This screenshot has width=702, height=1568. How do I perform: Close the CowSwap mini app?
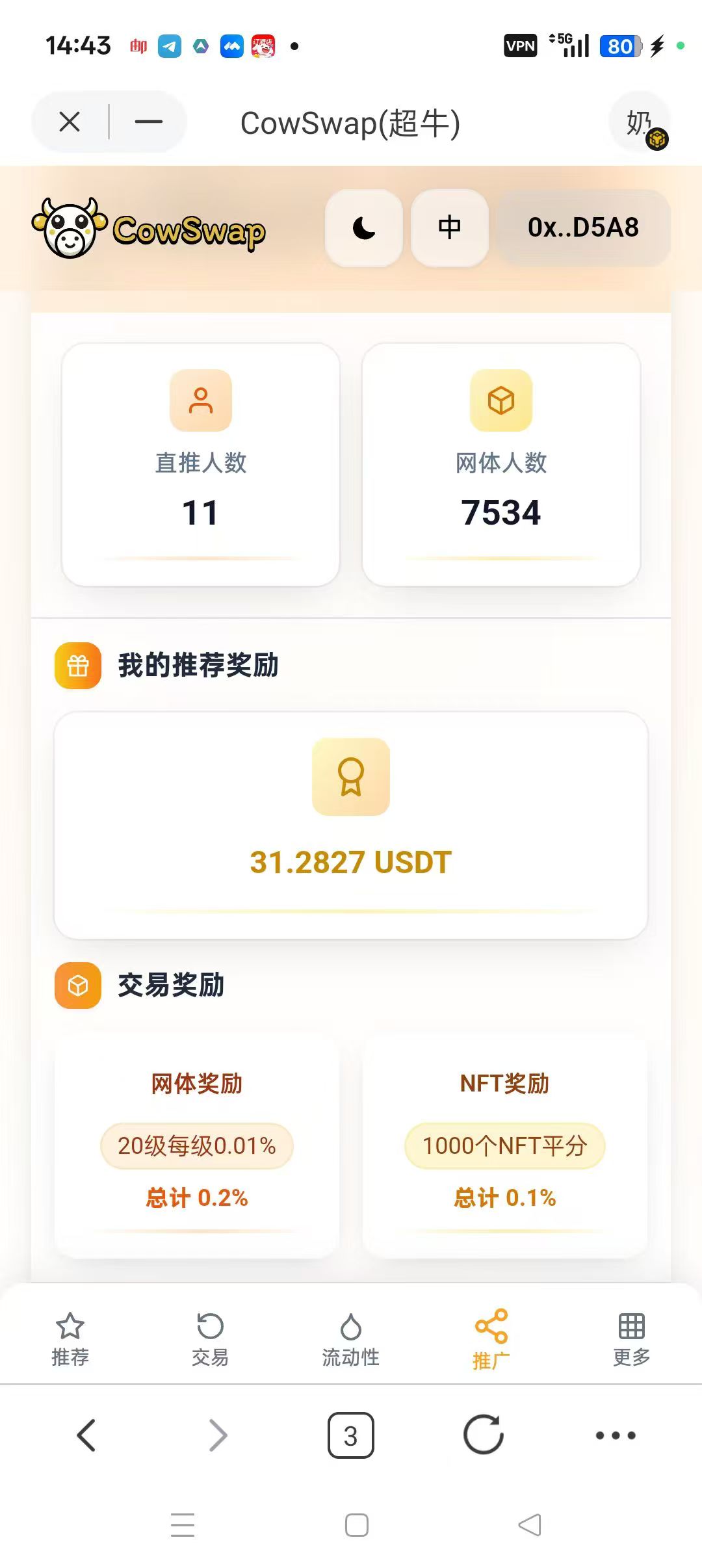point(70,122)
